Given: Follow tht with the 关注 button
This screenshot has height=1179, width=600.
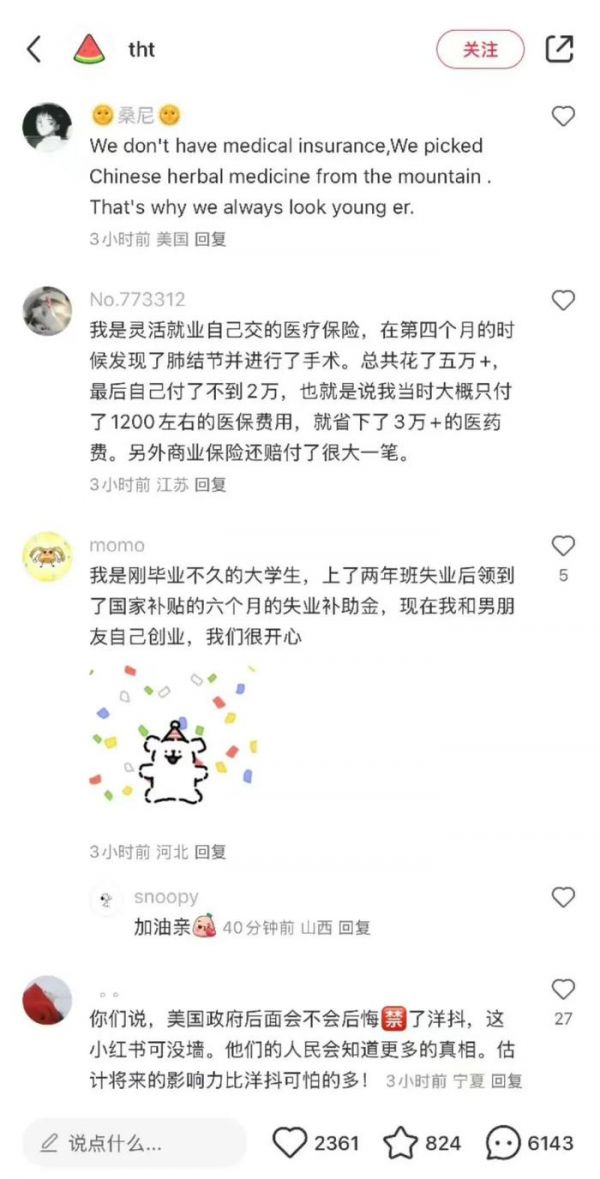Looking at the screenshot, I should (480, 49).
